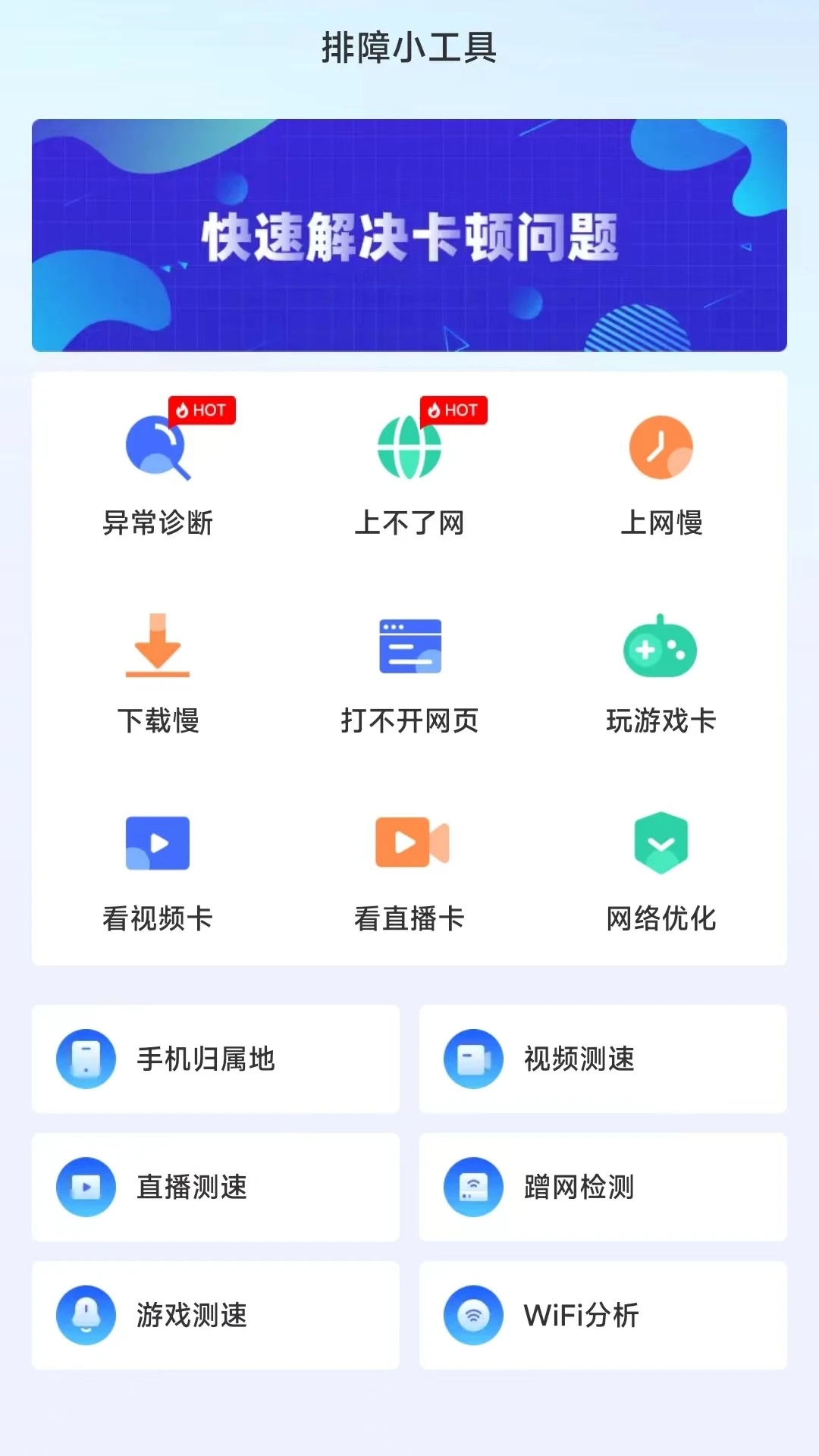Open the 看视频卡 video icon
Viewport: 819px width, 1456px height.
(157, 844)
